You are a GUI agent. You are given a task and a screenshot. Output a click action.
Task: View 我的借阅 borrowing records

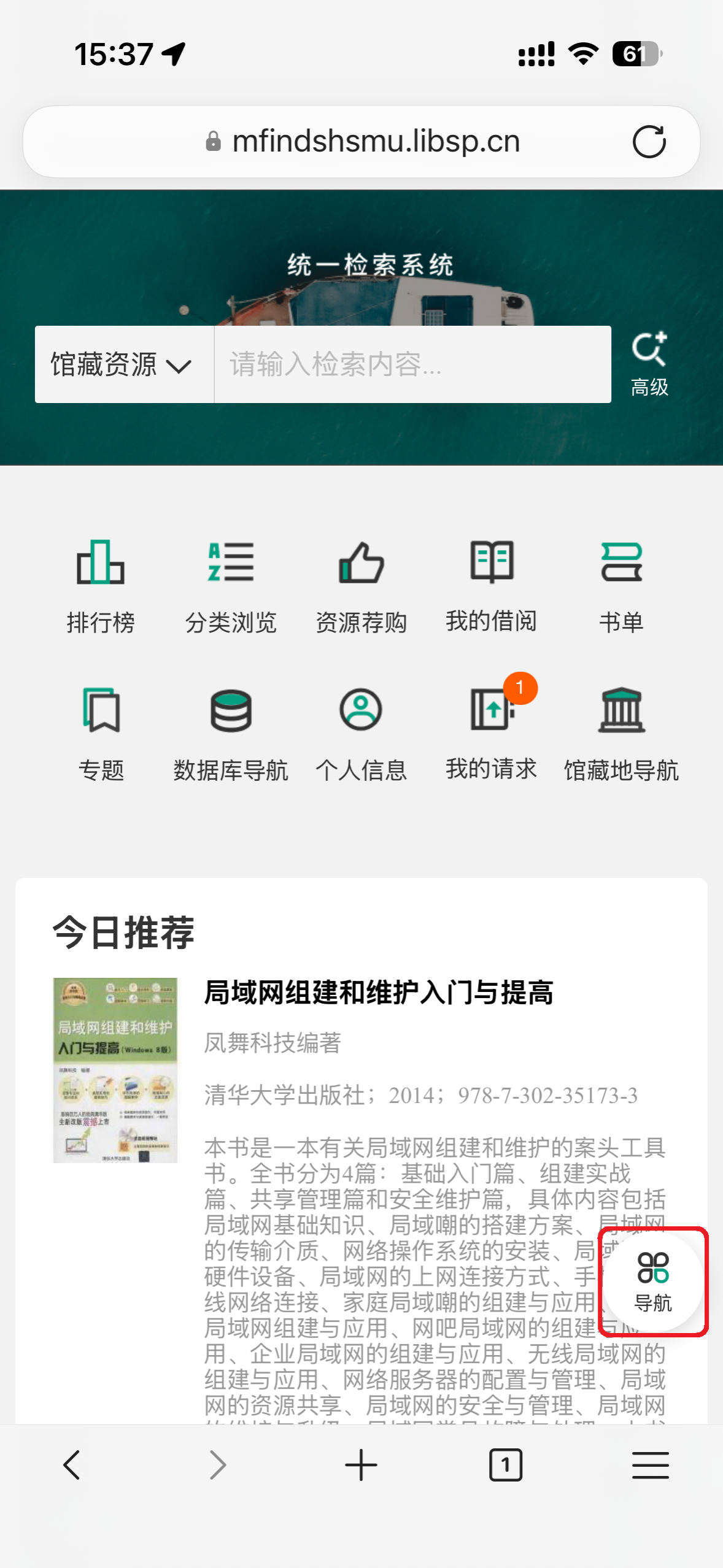click(x=491, y=586)
